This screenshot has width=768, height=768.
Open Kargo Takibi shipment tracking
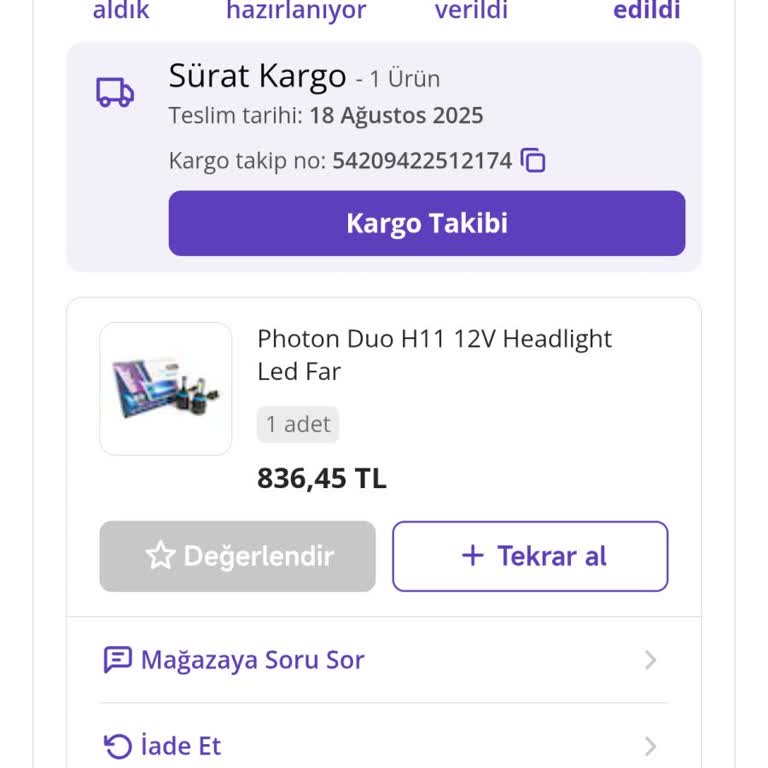(426, 223)
